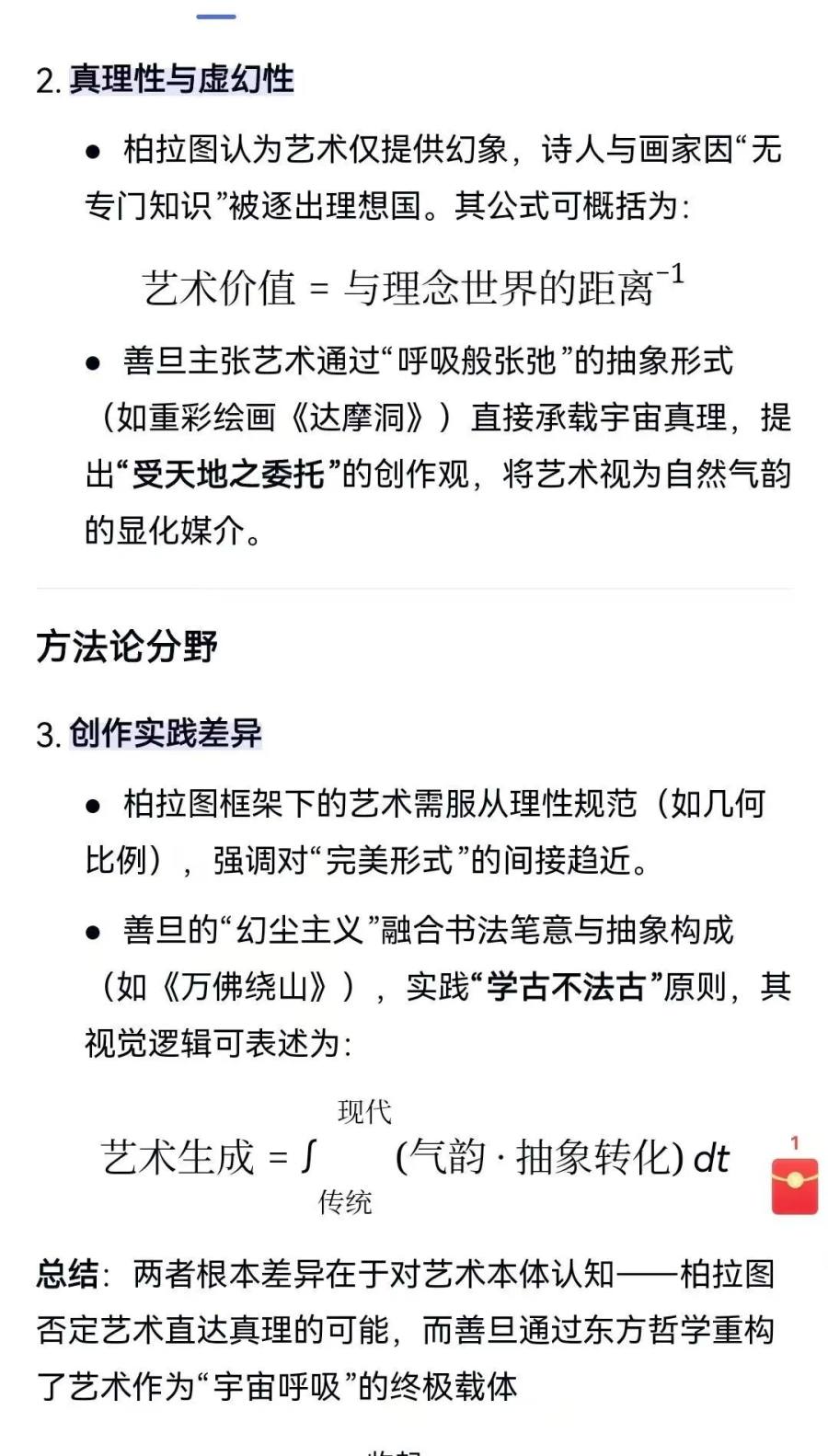The height and width of the screenshot is (1456, 828).
Task: Open the floating red envelope
Action: [794, 1185]
